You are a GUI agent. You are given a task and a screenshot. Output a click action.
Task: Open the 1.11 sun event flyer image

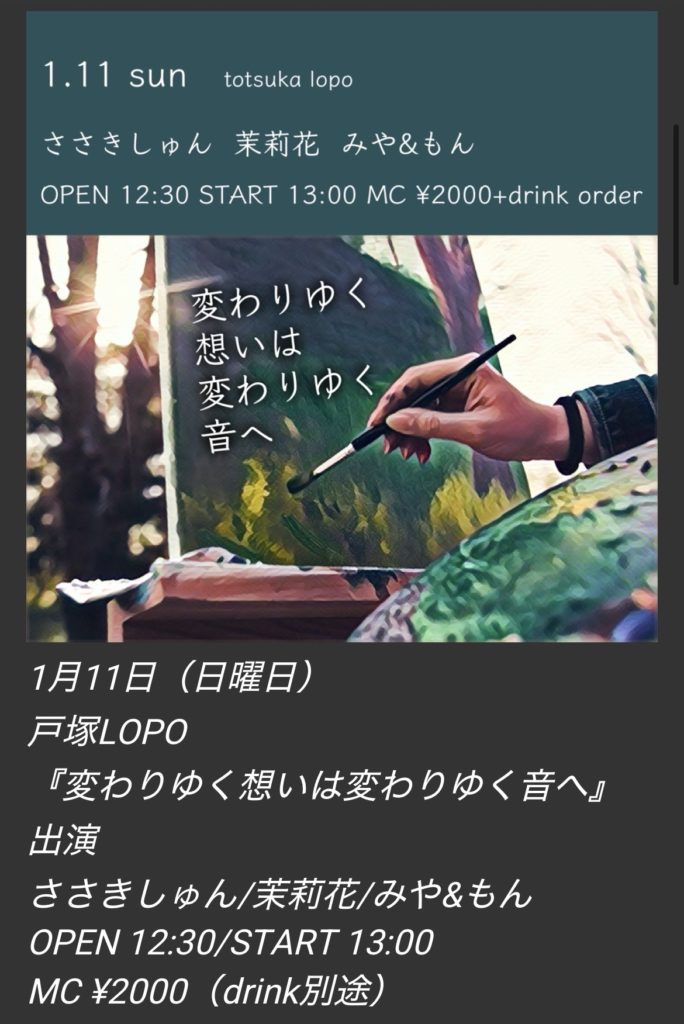tap(341, 326)
